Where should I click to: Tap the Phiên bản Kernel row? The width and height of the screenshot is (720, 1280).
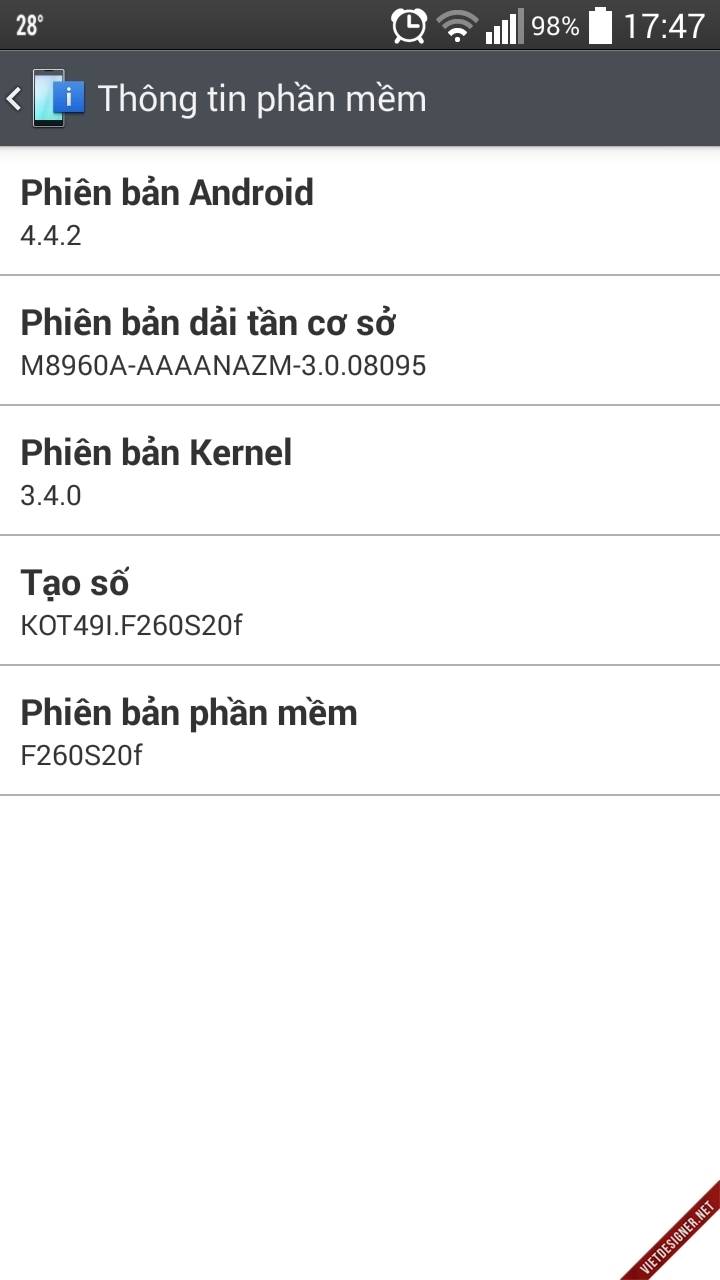point(360,471)
